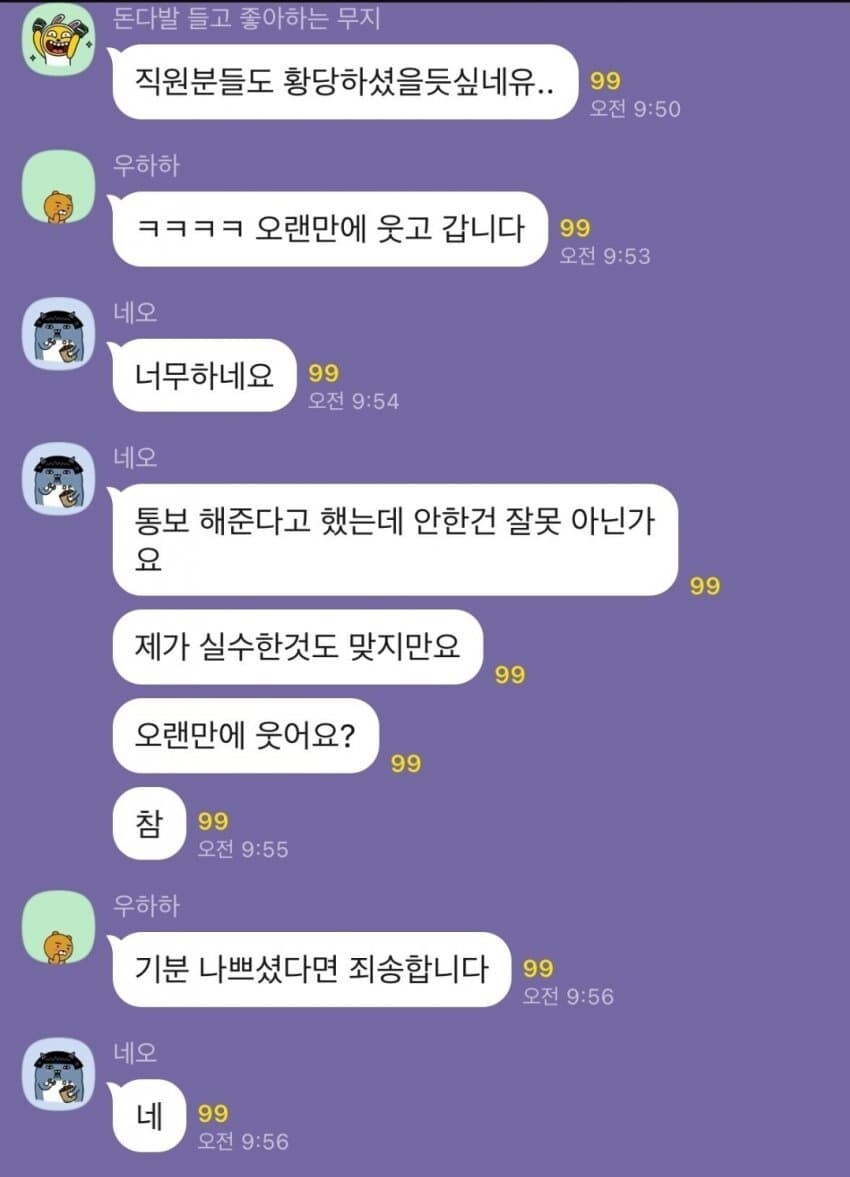Open the Ryan avatar near 기분 나쁘셨다면 message

click(57, 930)
